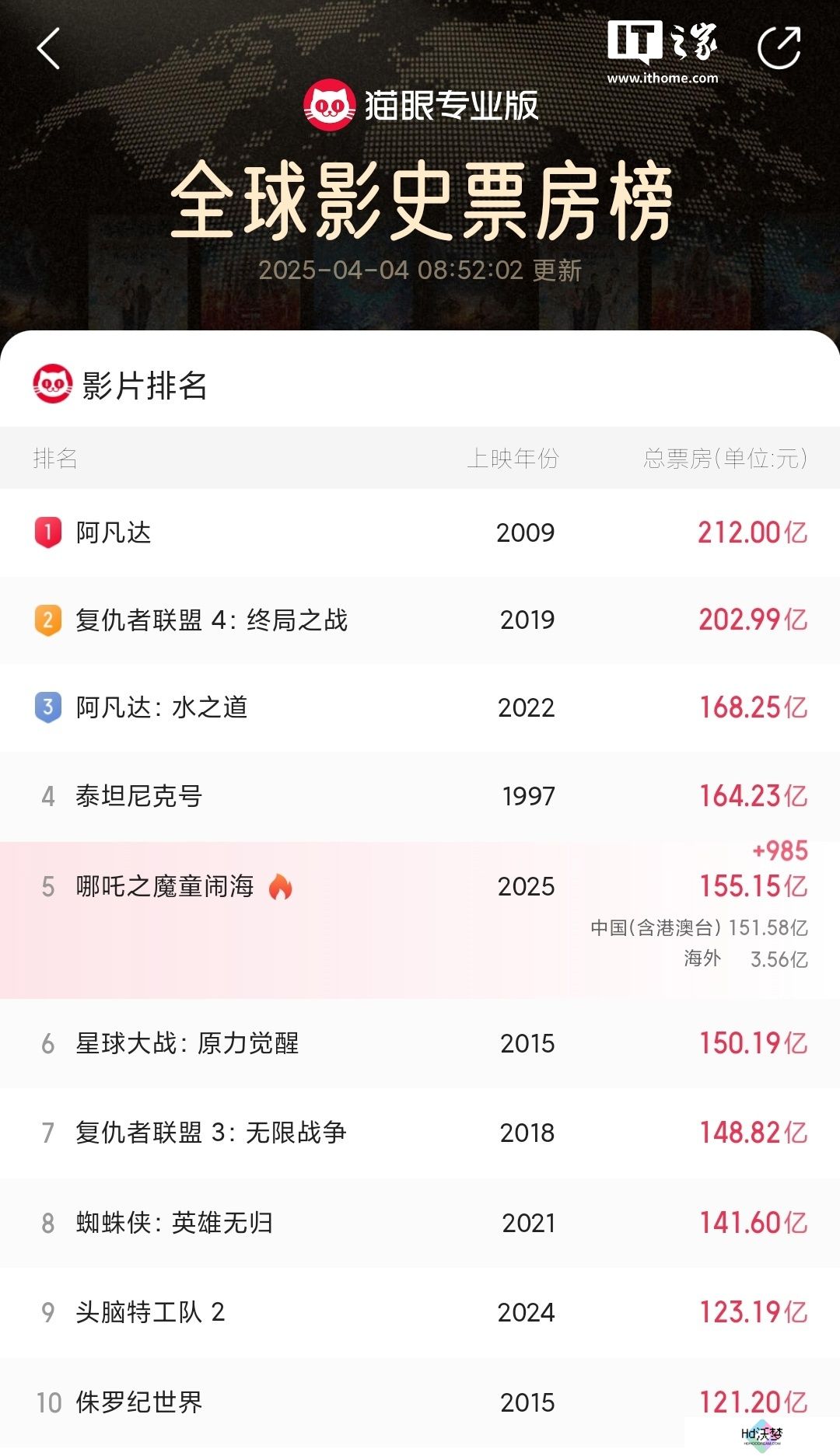View 泰坦尼克号 box office details
Screen dimensions: 840x1456
click(x=420, y=796)
